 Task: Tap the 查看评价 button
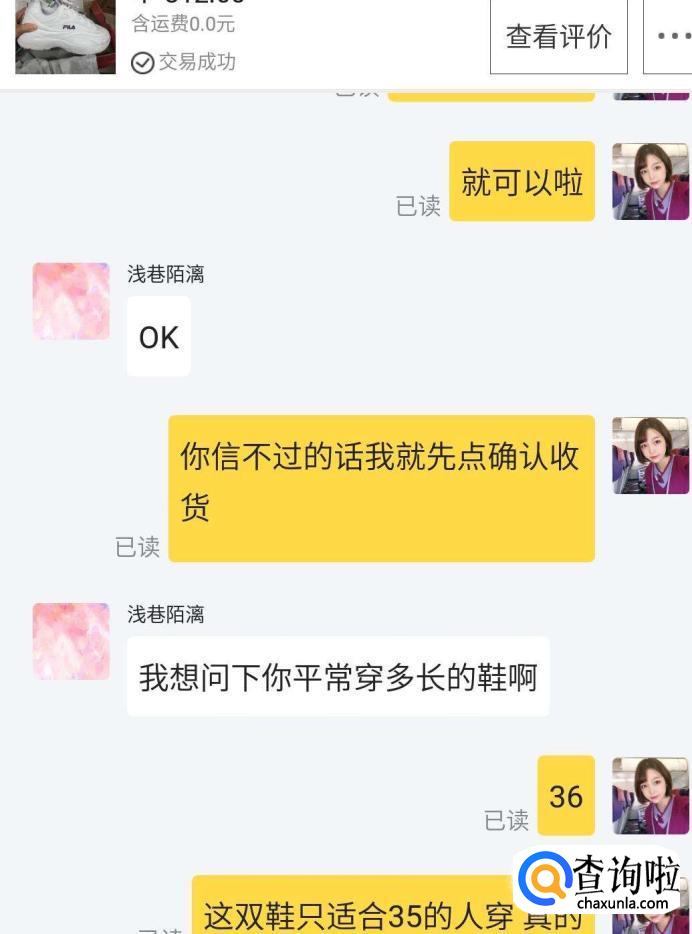pos(558,37)
